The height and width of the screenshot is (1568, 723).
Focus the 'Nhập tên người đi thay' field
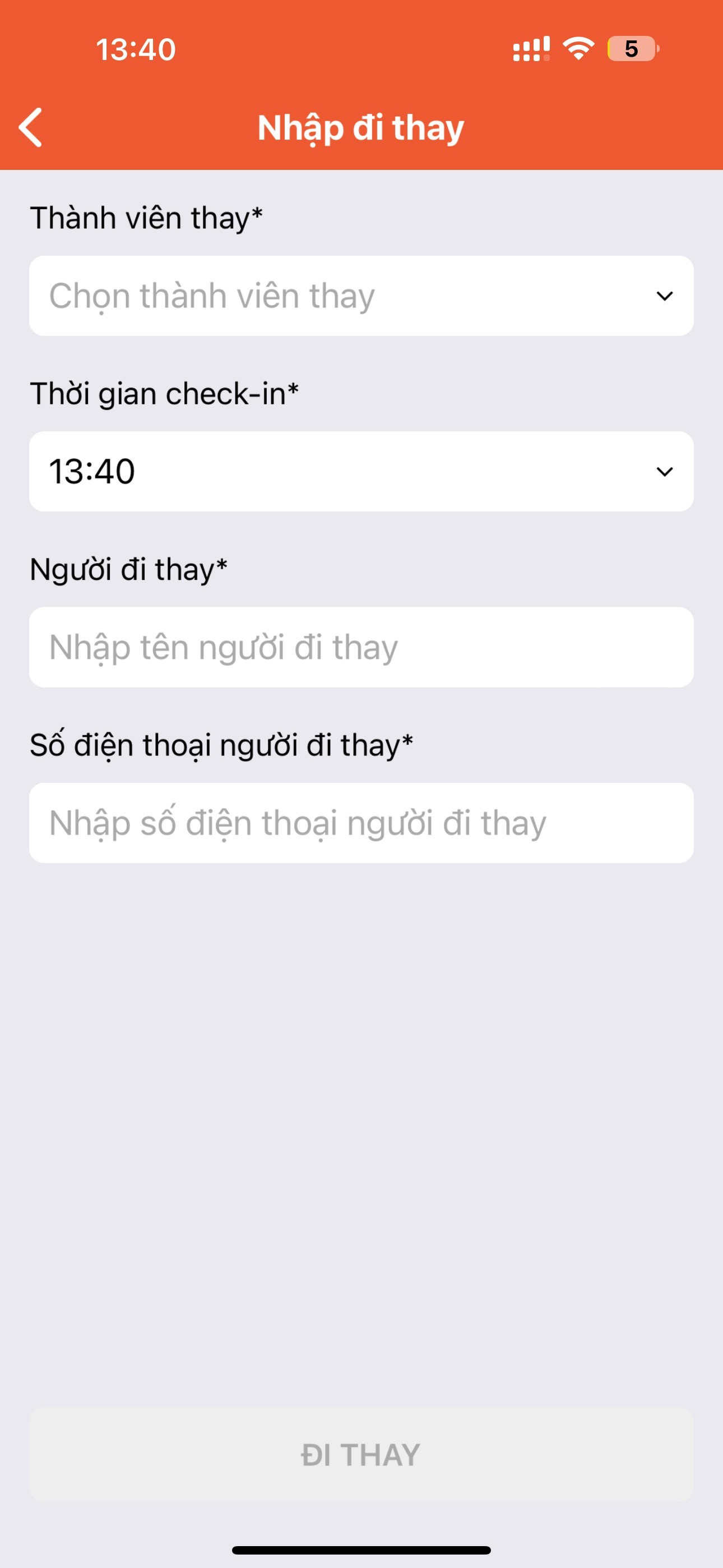361,647
